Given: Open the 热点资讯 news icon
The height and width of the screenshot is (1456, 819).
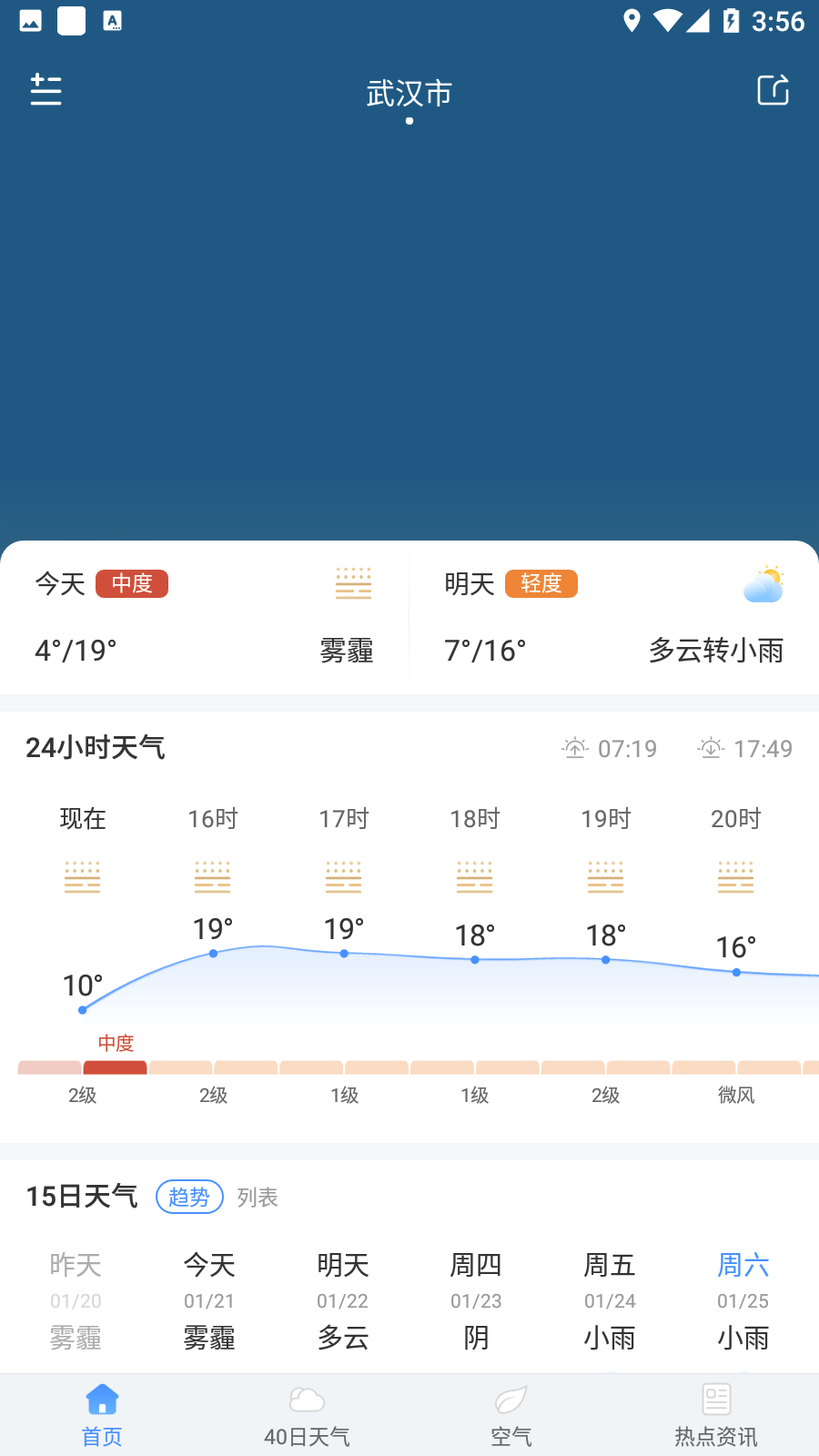Looking at the screenshot, I should 716,1399.
